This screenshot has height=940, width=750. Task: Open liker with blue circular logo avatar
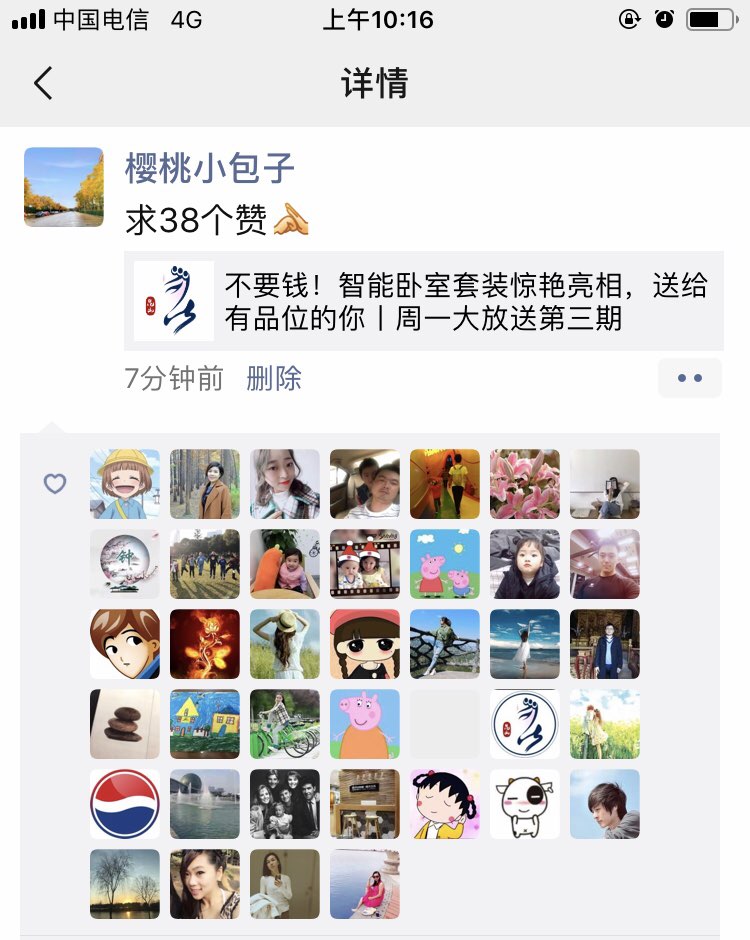coord(525,724)
